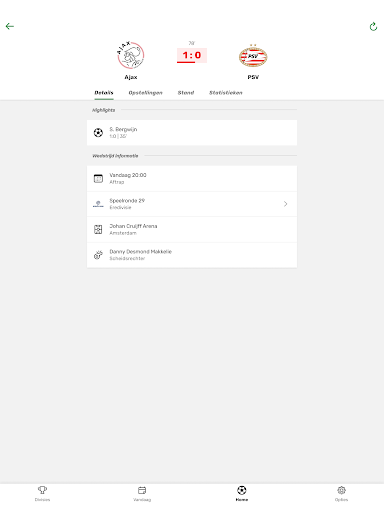The height and width of the screenshot is (512, 384).
Task: Switch to the Vandaag tab
Action: click(142, 494)
